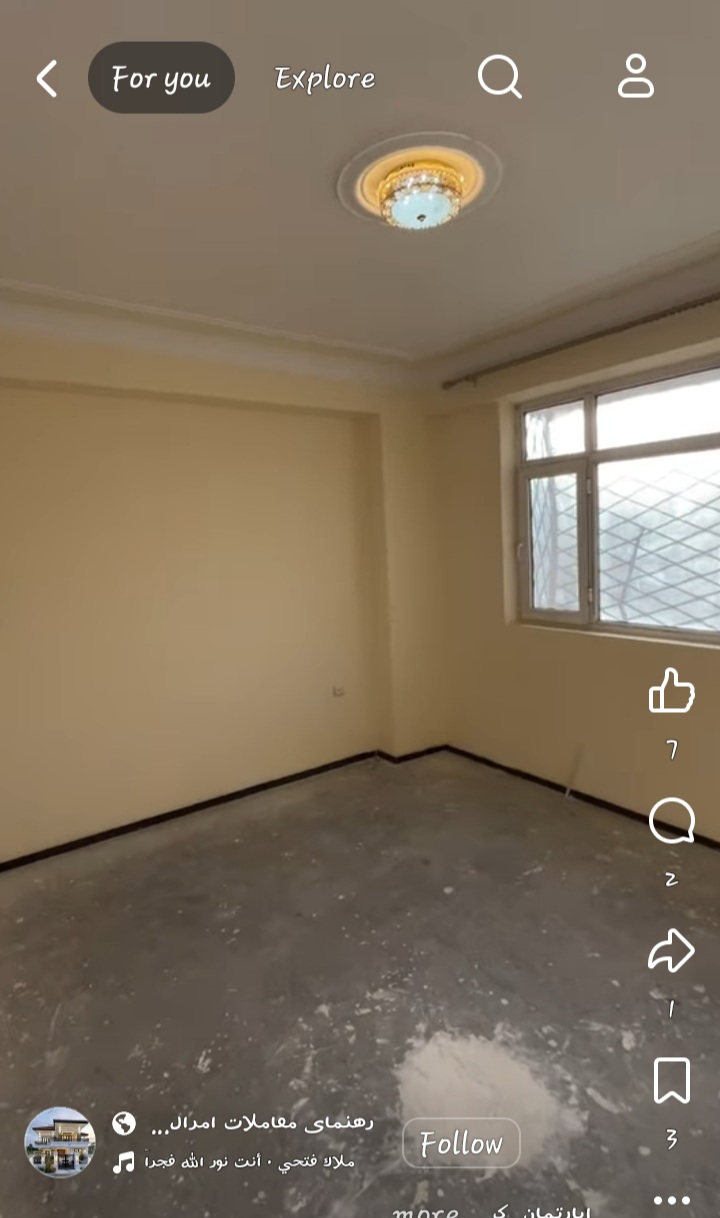Like this video with the thumbs-up
This screenshot has width=720, height=1218.
[671, 691]
